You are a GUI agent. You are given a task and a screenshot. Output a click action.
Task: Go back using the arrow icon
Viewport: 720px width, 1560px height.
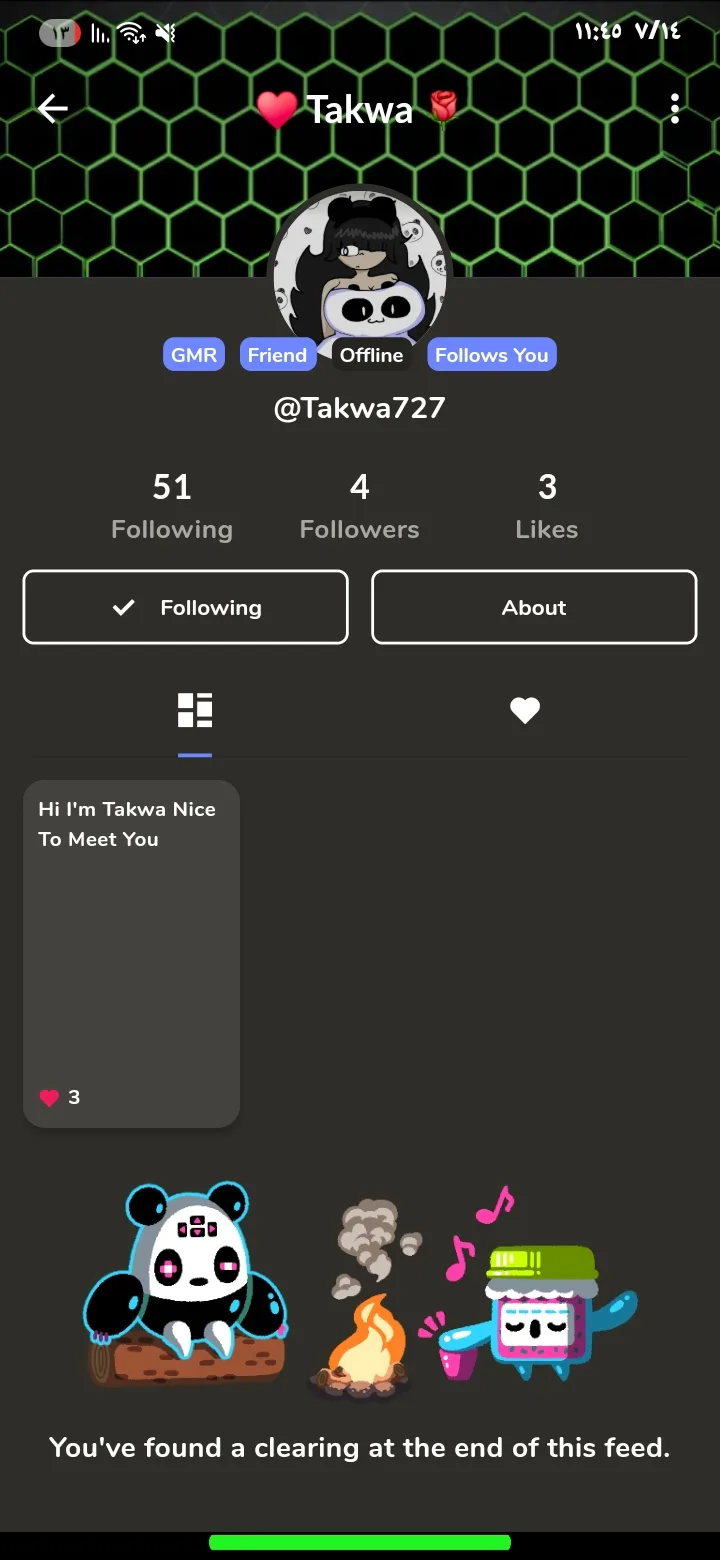pos(52,108)
